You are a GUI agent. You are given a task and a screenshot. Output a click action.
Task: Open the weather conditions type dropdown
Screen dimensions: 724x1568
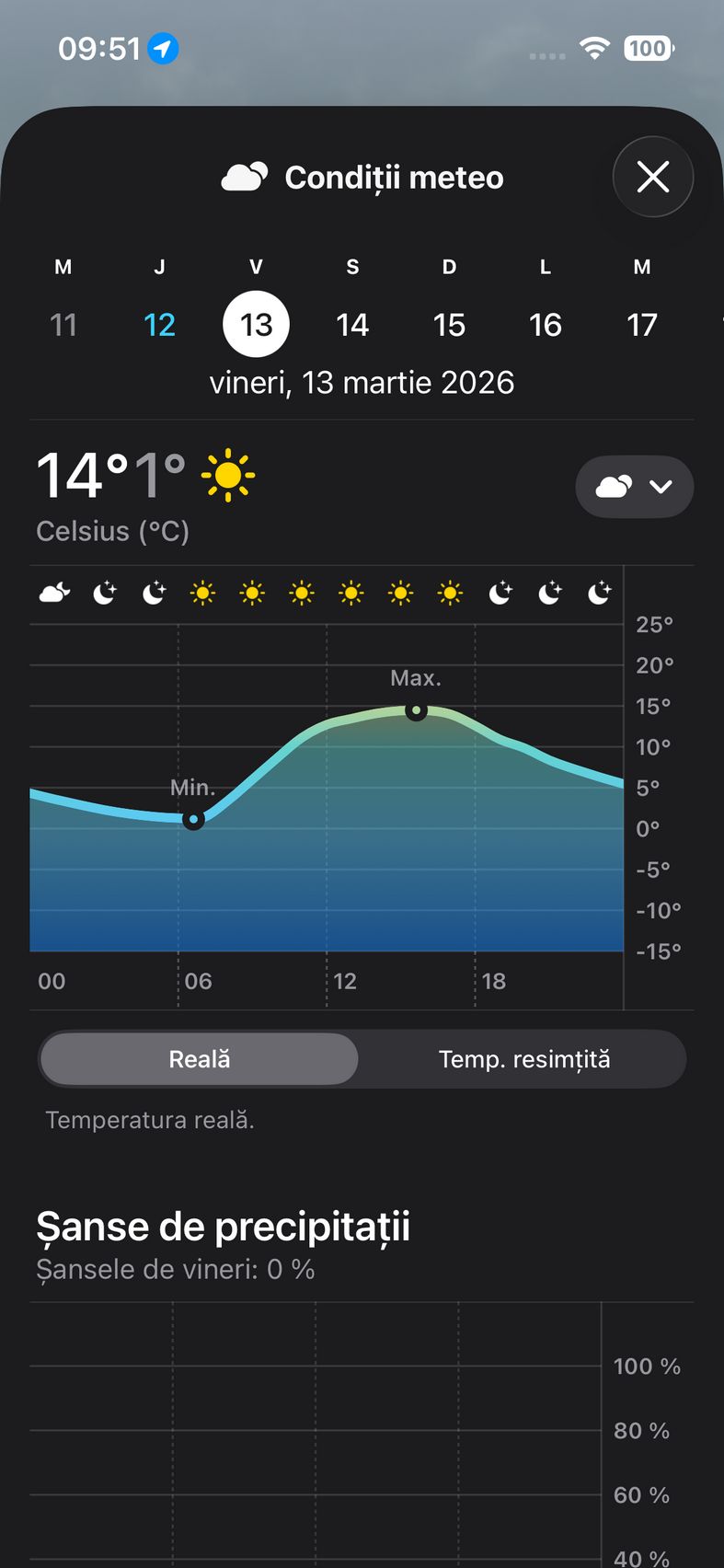click(x=634, y=486)
